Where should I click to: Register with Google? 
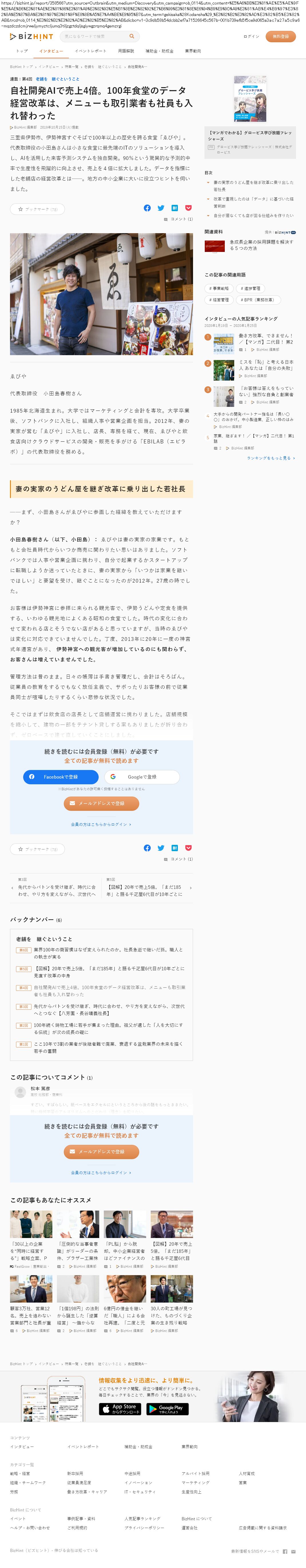(142, 777)
